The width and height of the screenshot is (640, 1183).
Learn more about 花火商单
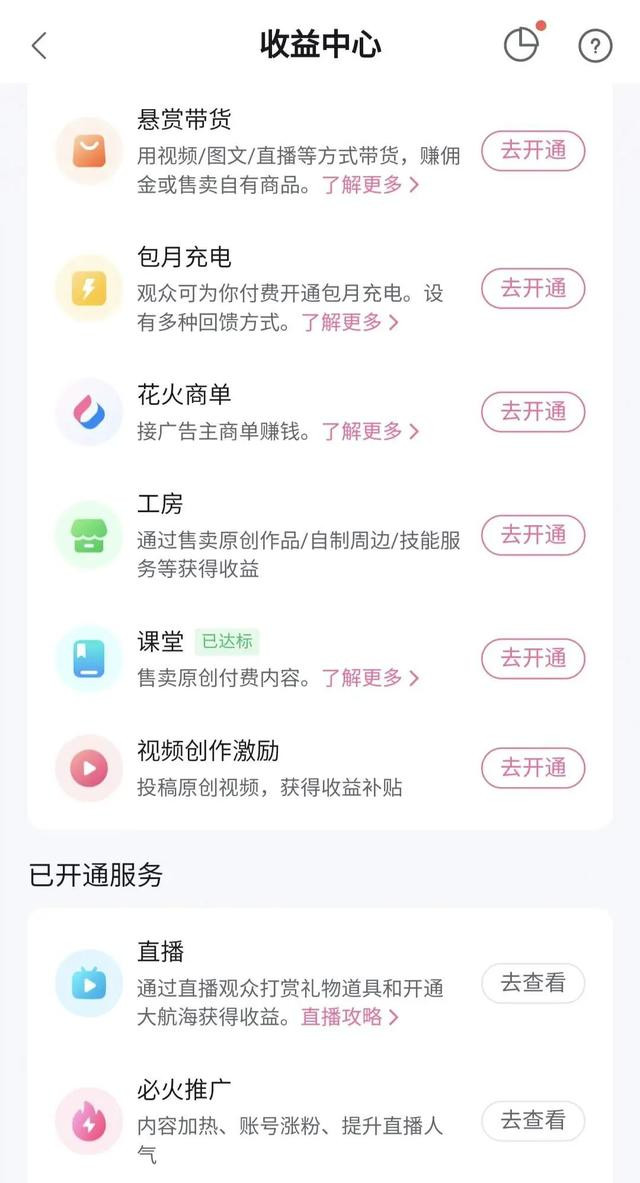(x=370, y=431)
